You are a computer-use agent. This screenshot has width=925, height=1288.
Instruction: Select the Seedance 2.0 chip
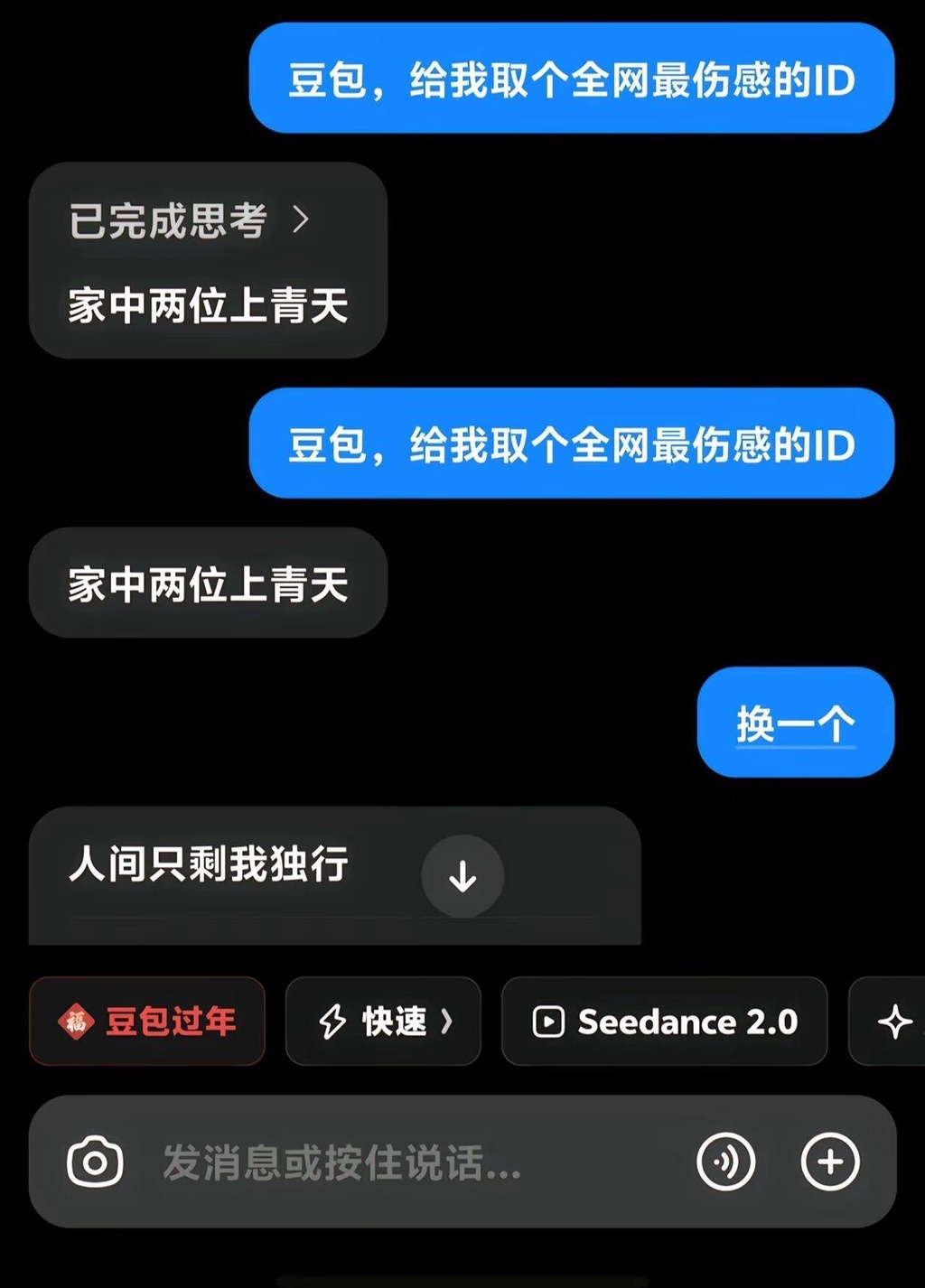click(665, 1022)
